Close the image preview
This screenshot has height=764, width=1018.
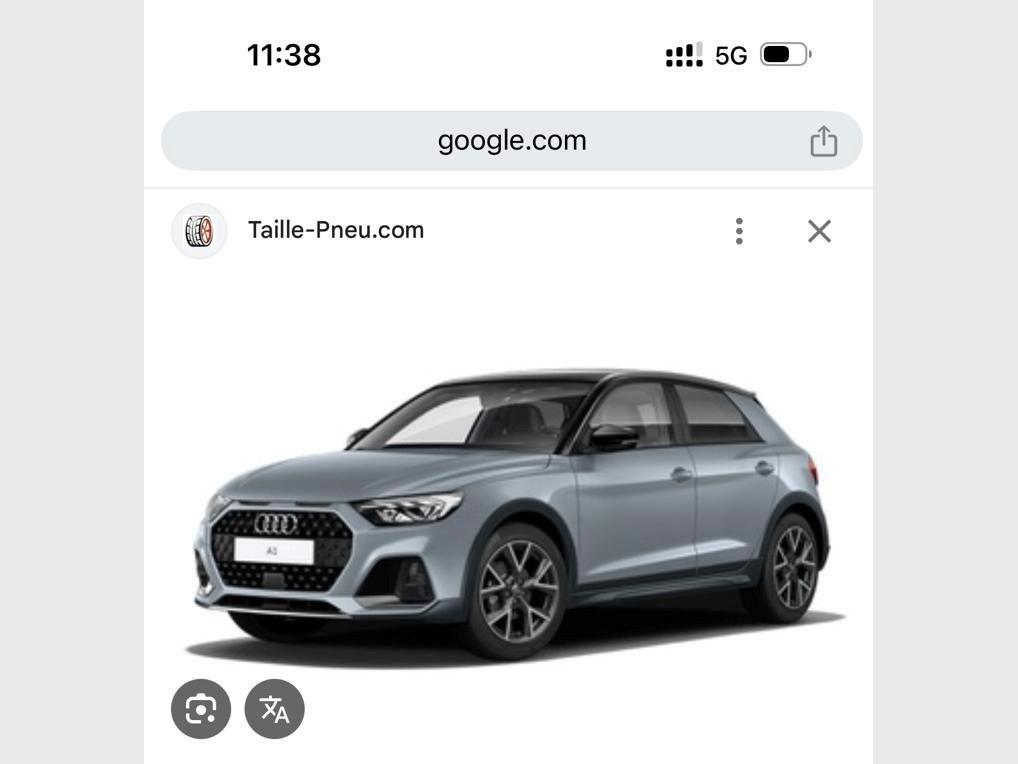pyautogui.click(x=819, y=231)
